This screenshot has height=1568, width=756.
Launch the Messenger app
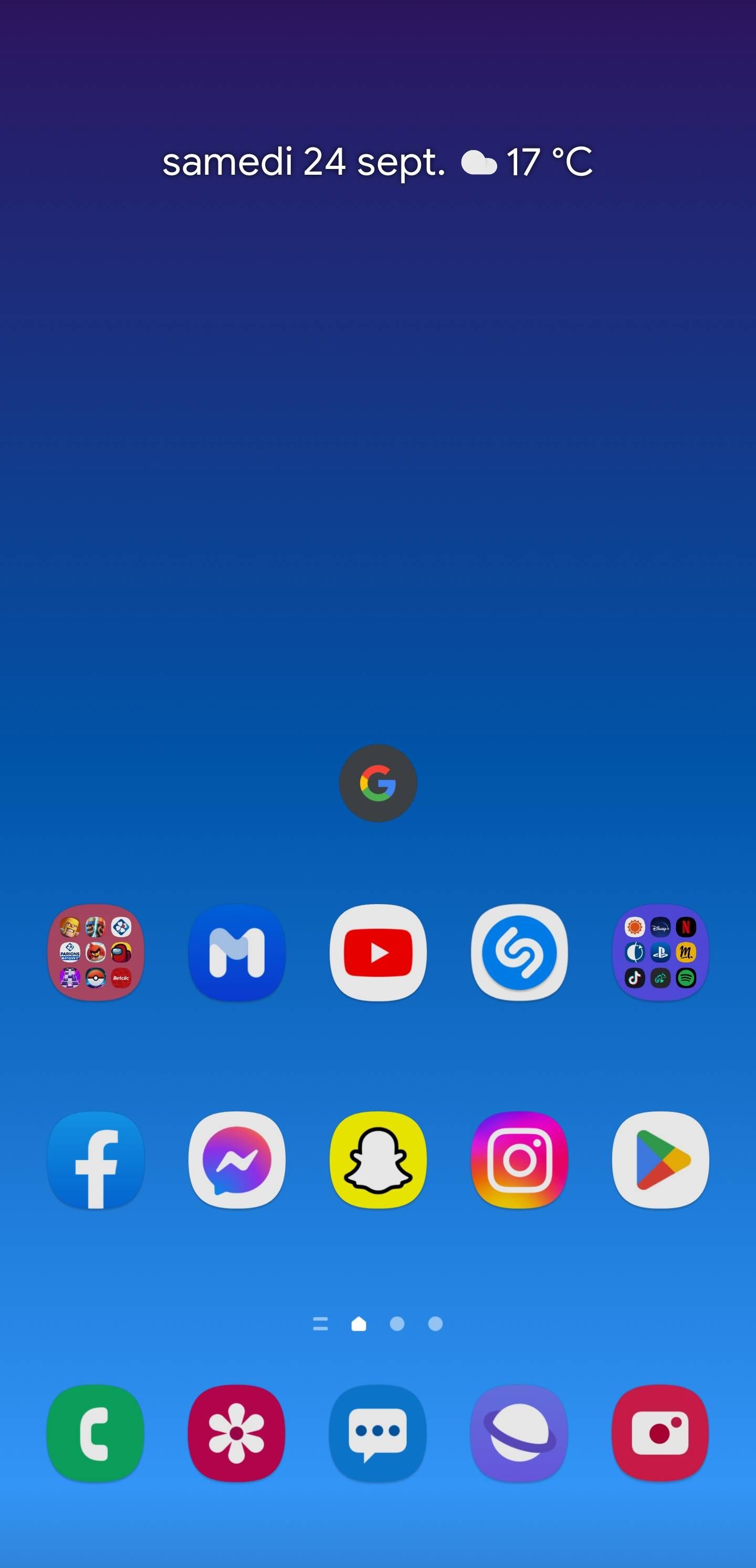pyautogui.click(x=237, y=1160)
